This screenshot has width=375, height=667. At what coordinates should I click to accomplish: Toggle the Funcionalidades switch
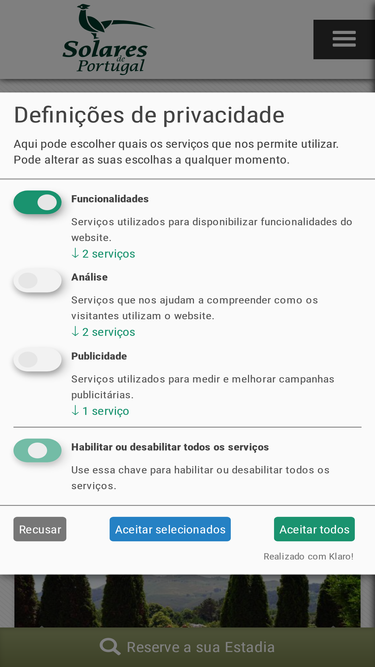(37, 202)
